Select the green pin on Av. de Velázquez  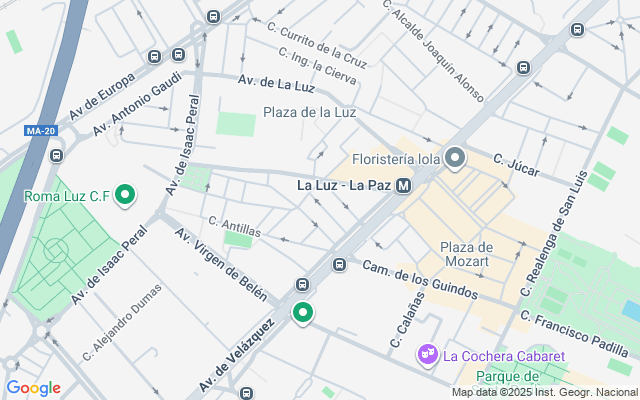303,314
